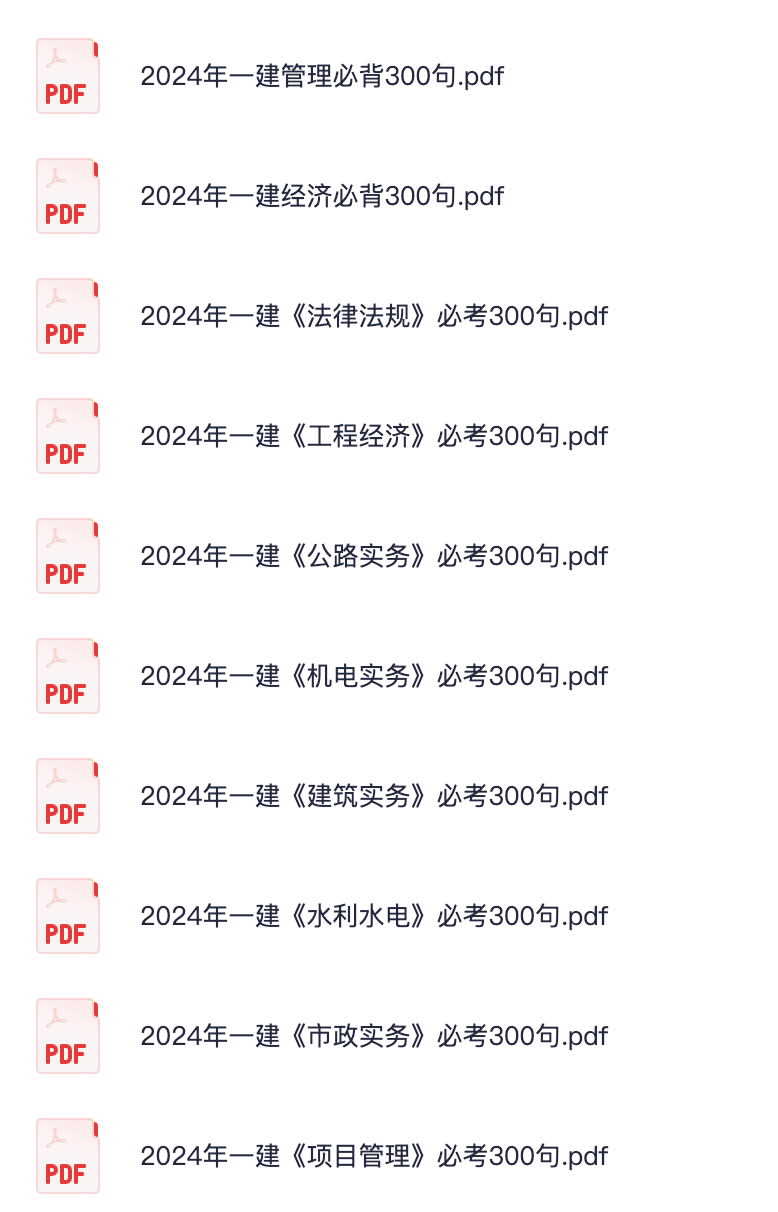Select the PDF icon beside 《机电实务》必考300句
Viewport: 778px width, 1212px height.
point(67,676)
